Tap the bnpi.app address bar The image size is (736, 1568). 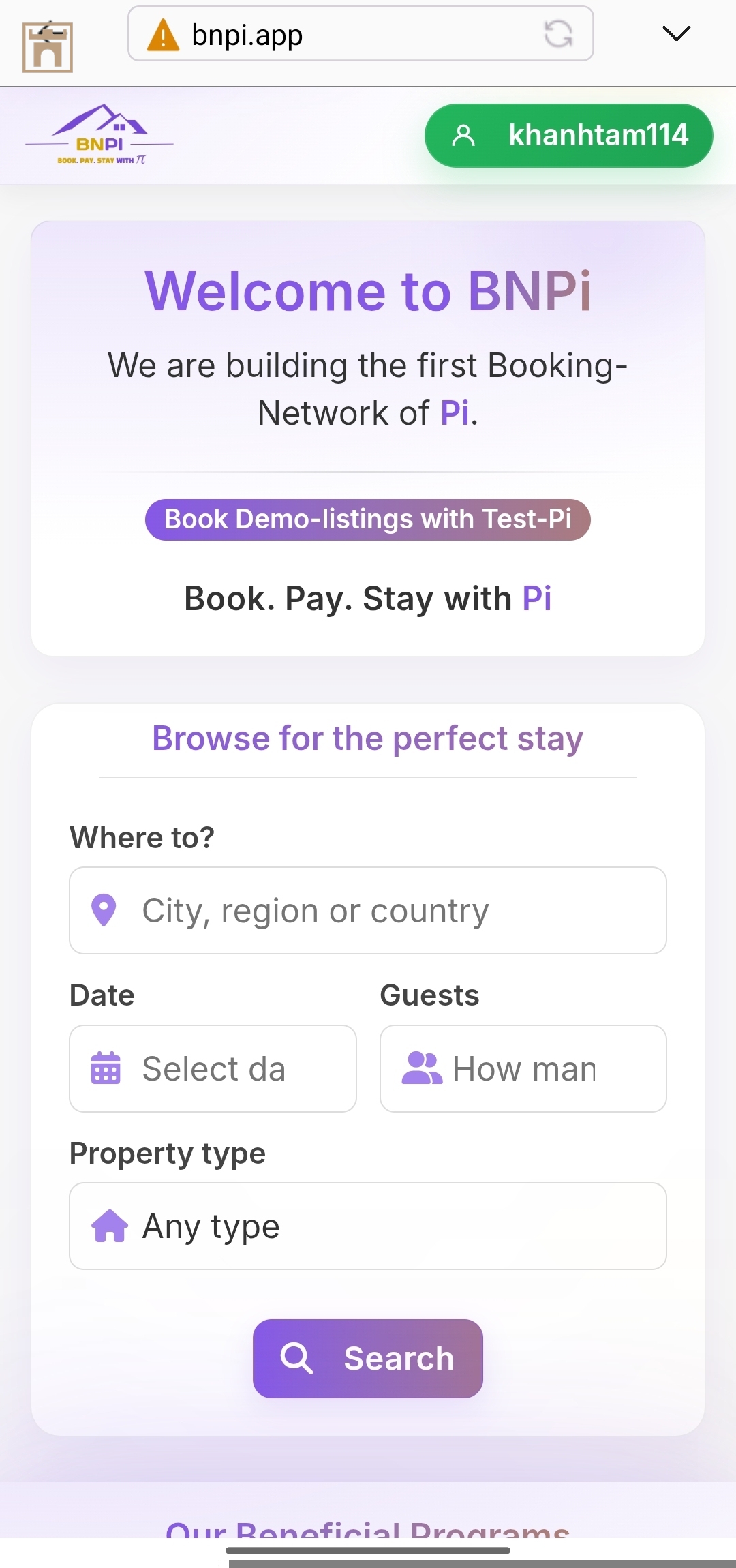pos(341,34)
